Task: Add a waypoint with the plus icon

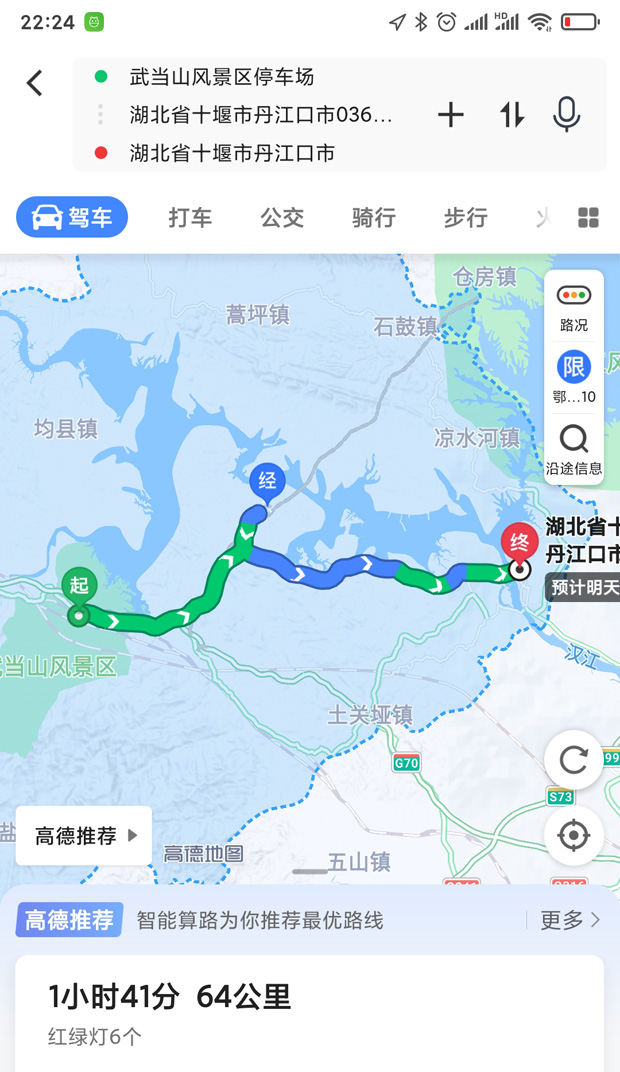Action: point(450,114)
